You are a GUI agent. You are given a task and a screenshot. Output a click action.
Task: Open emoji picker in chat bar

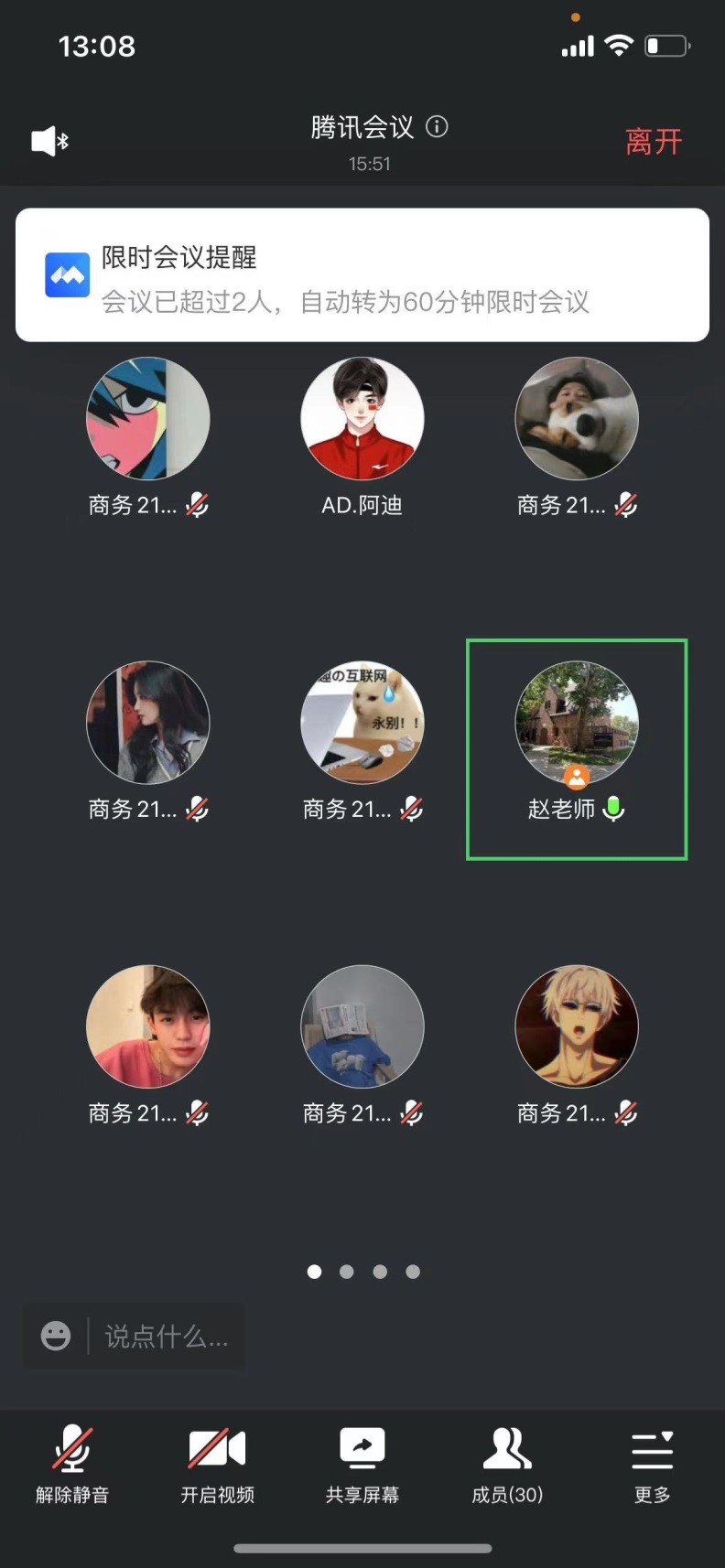(56, 1336)
